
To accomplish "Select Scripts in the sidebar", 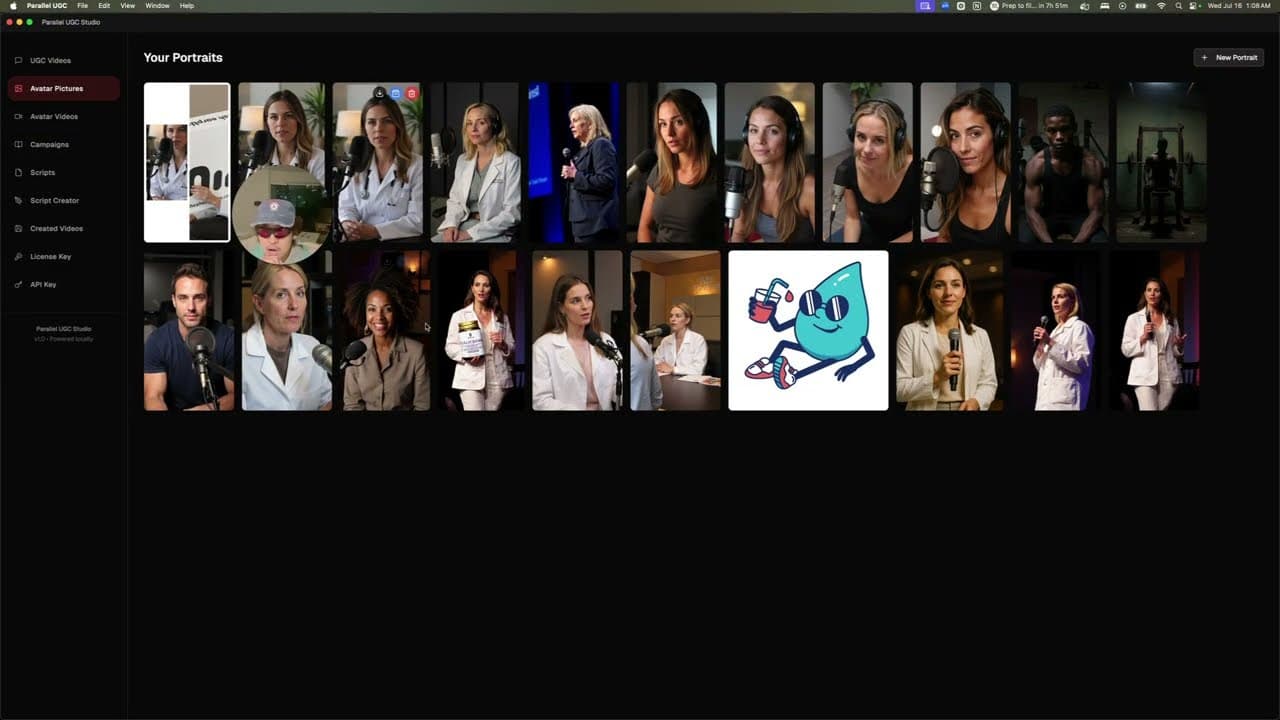I will [x=42, y=173].
